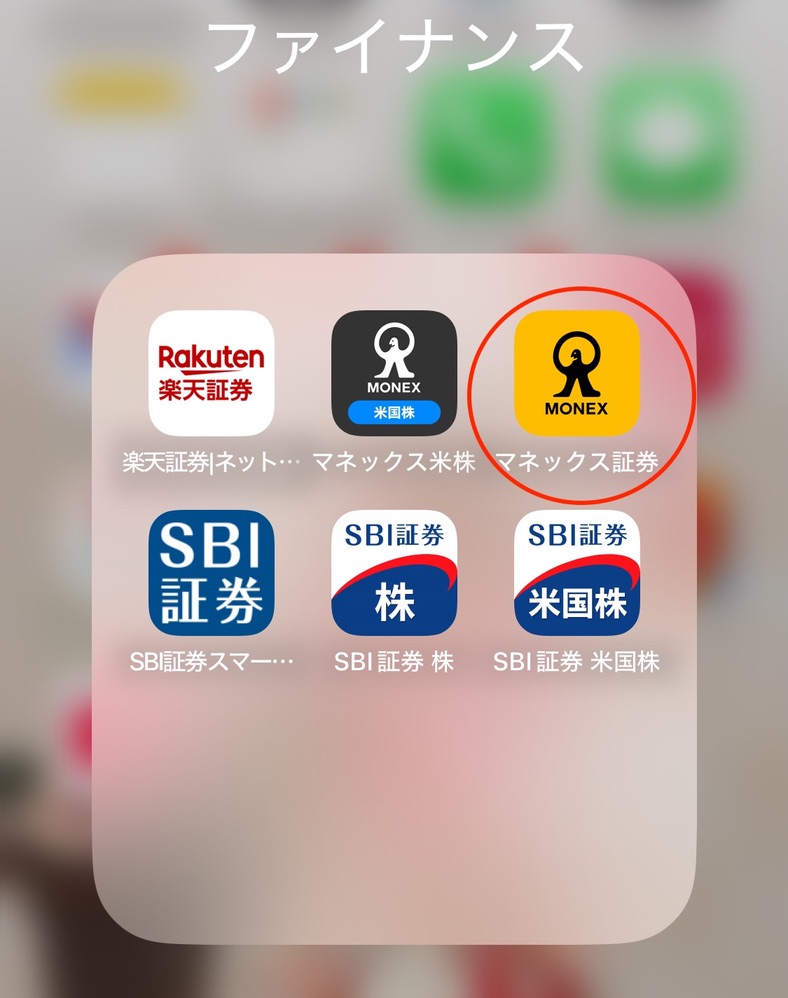788x998 pixels.
Task: Launch the SBI 証券 米国株 app
Action: [577, 573]
